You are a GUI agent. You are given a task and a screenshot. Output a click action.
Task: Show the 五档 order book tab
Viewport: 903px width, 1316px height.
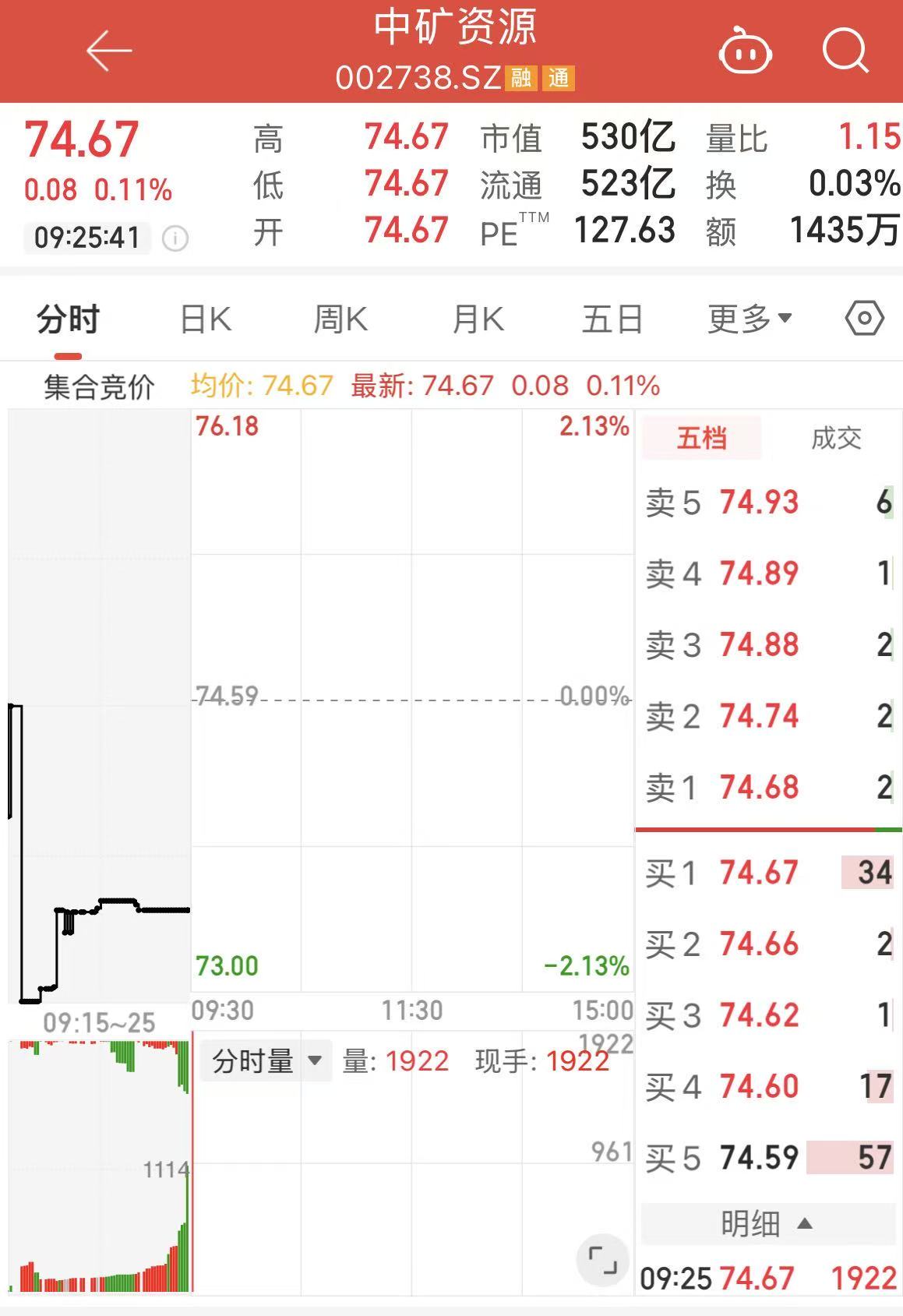(x=701, y=439)
